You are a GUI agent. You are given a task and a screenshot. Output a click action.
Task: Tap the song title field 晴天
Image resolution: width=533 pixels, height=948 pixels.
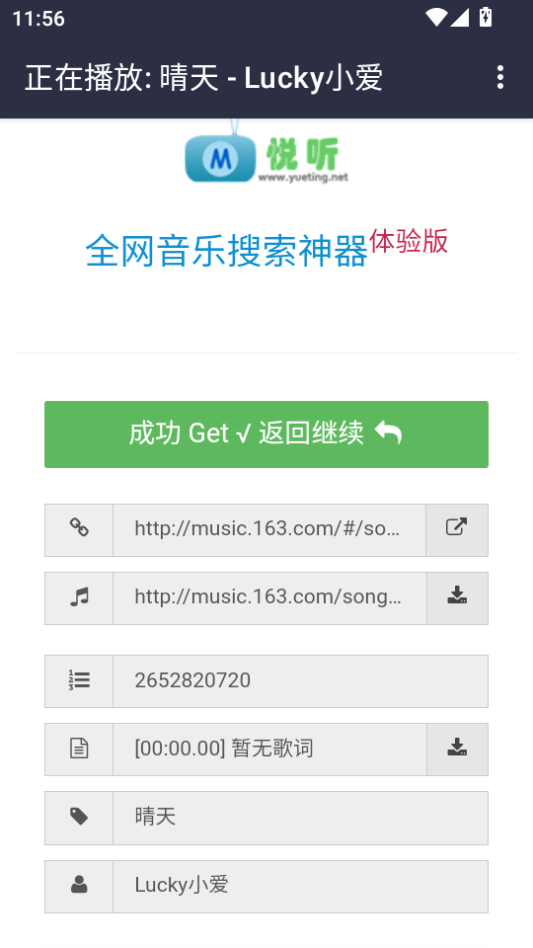point(300,817)
